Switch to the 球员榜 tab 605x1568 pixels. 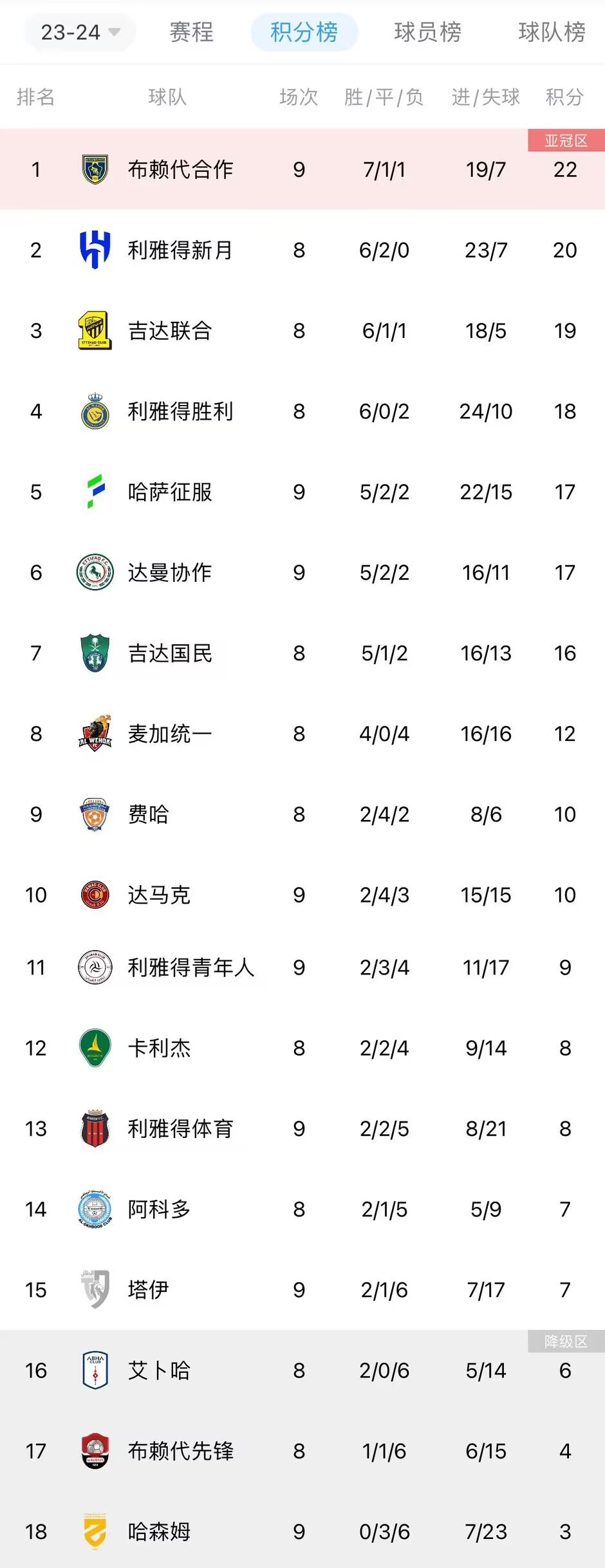tap(427, 32)
